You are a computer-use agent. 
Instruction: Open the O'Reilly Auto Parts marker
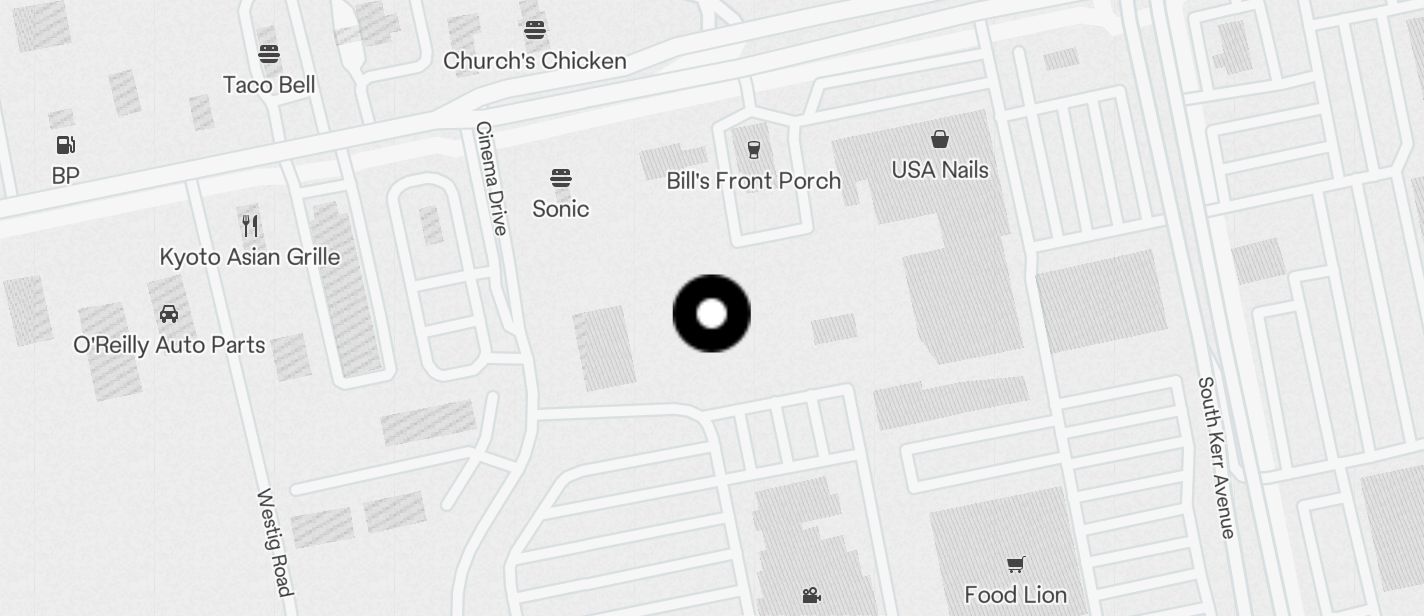[x=169, y=314]
